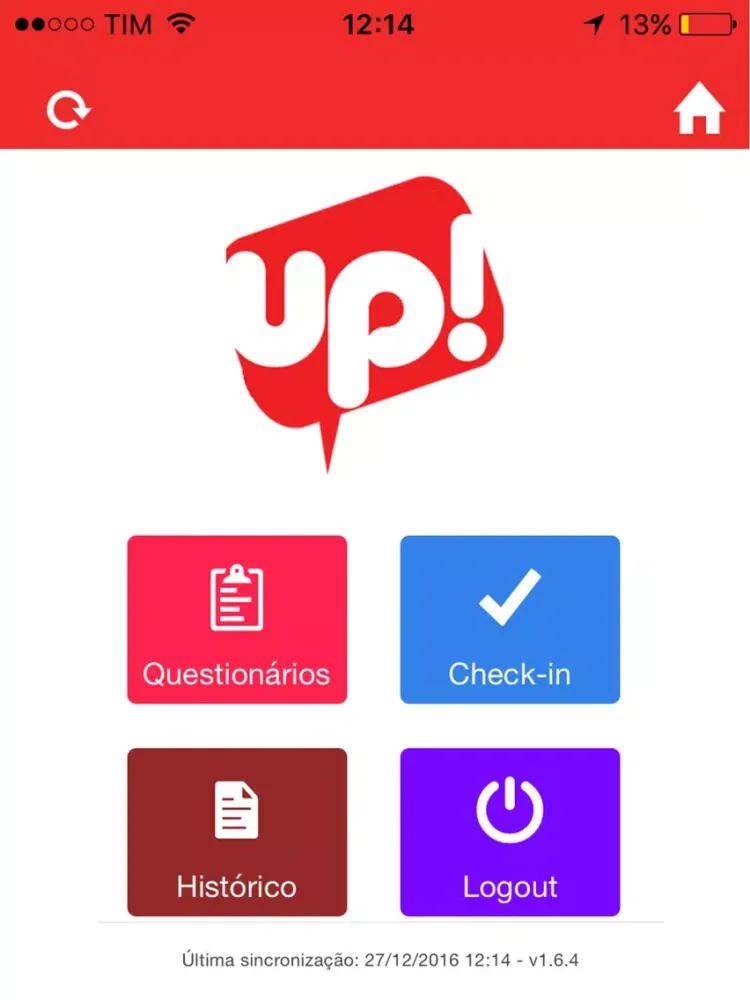
Task: Open the Questionários tile
Action: (x=237, y=620)
